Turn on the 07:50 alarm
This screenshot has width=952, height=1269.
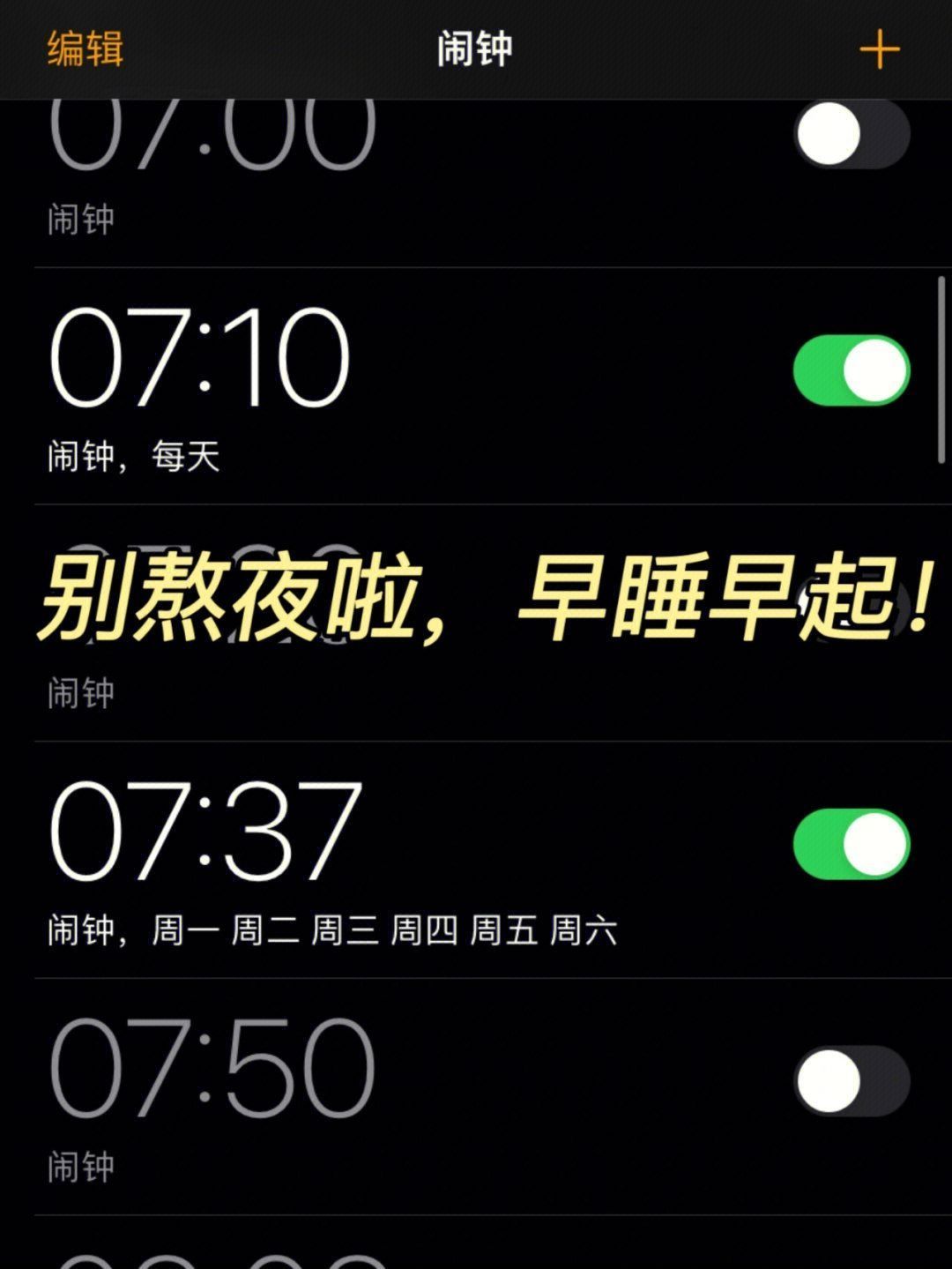click(852, 1080)
